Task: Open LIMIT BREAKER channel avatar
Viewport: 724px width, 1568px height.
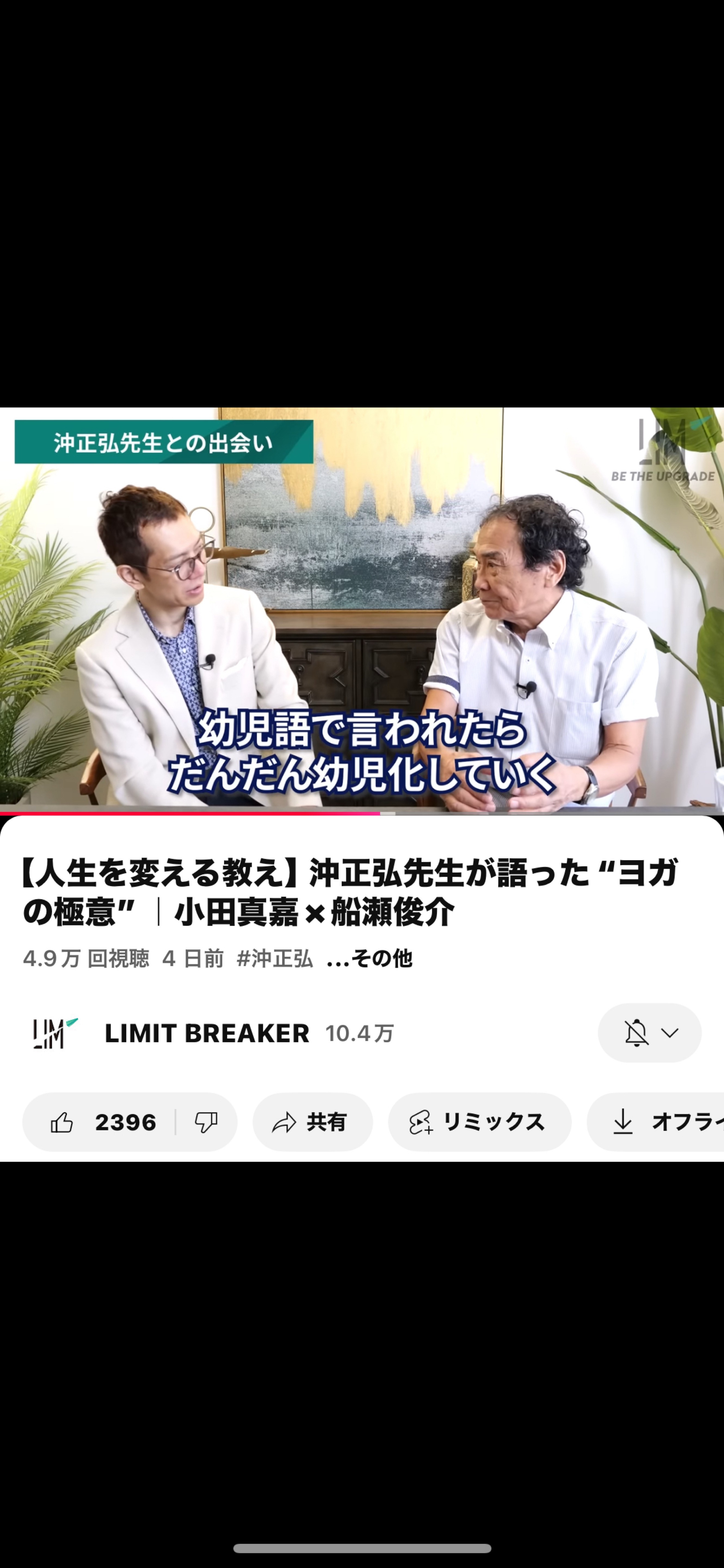Action: [55, 1033]
